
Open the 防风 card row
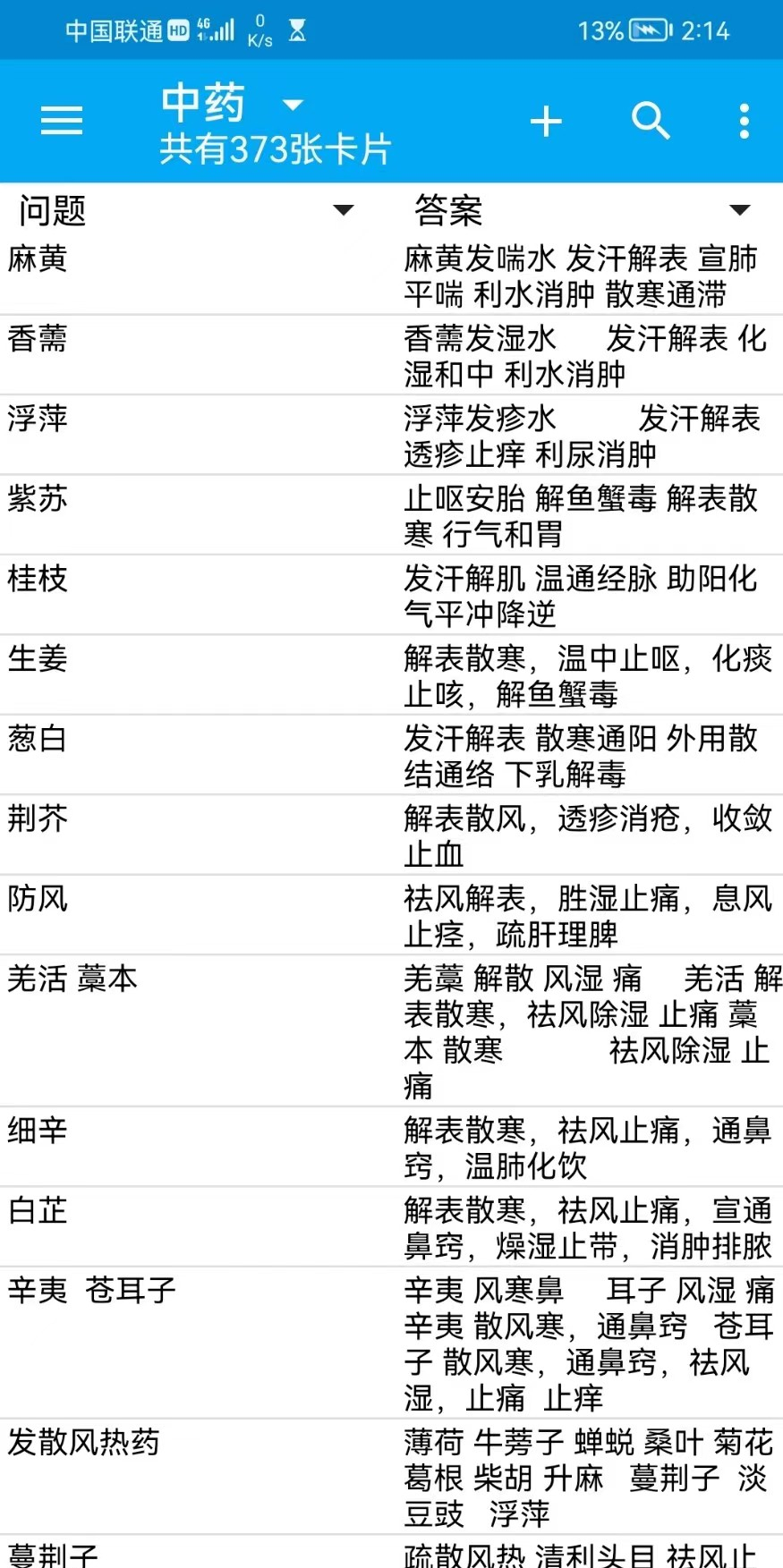point(391,915)
